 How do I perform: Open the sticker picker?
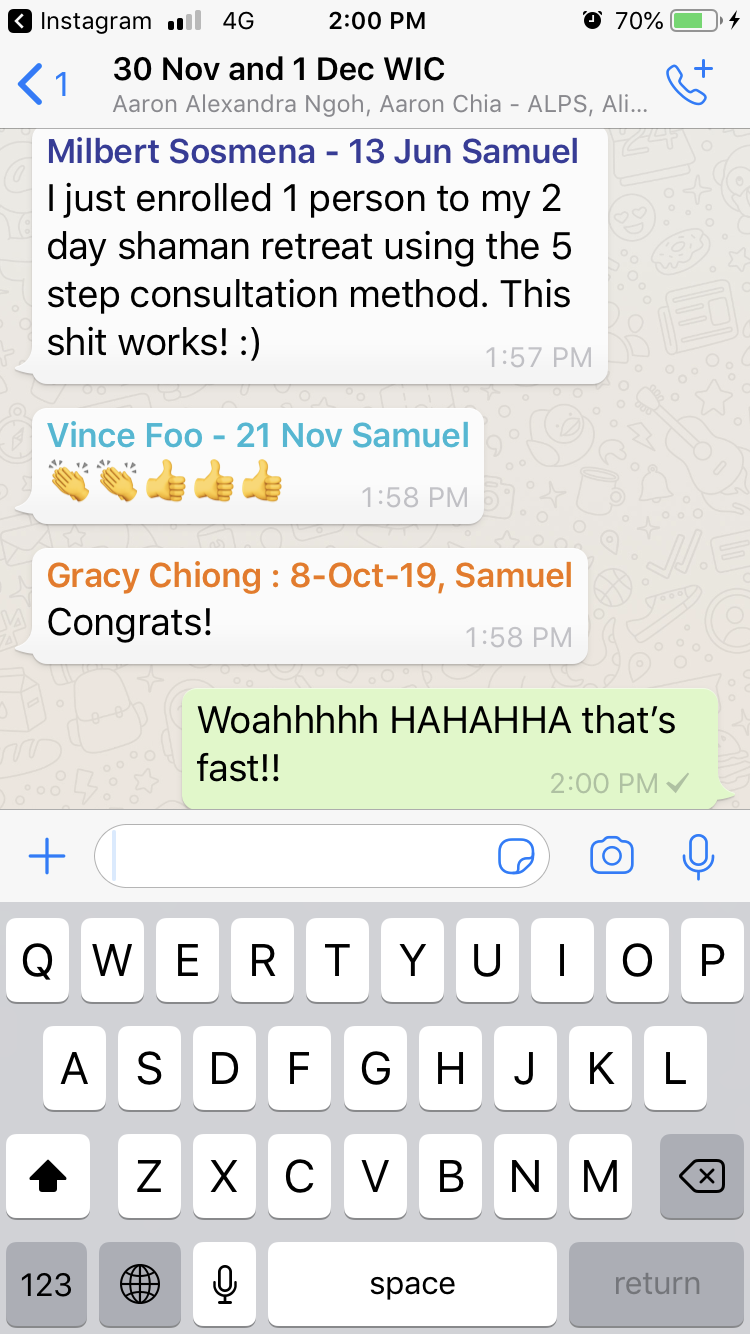point(516,856)
